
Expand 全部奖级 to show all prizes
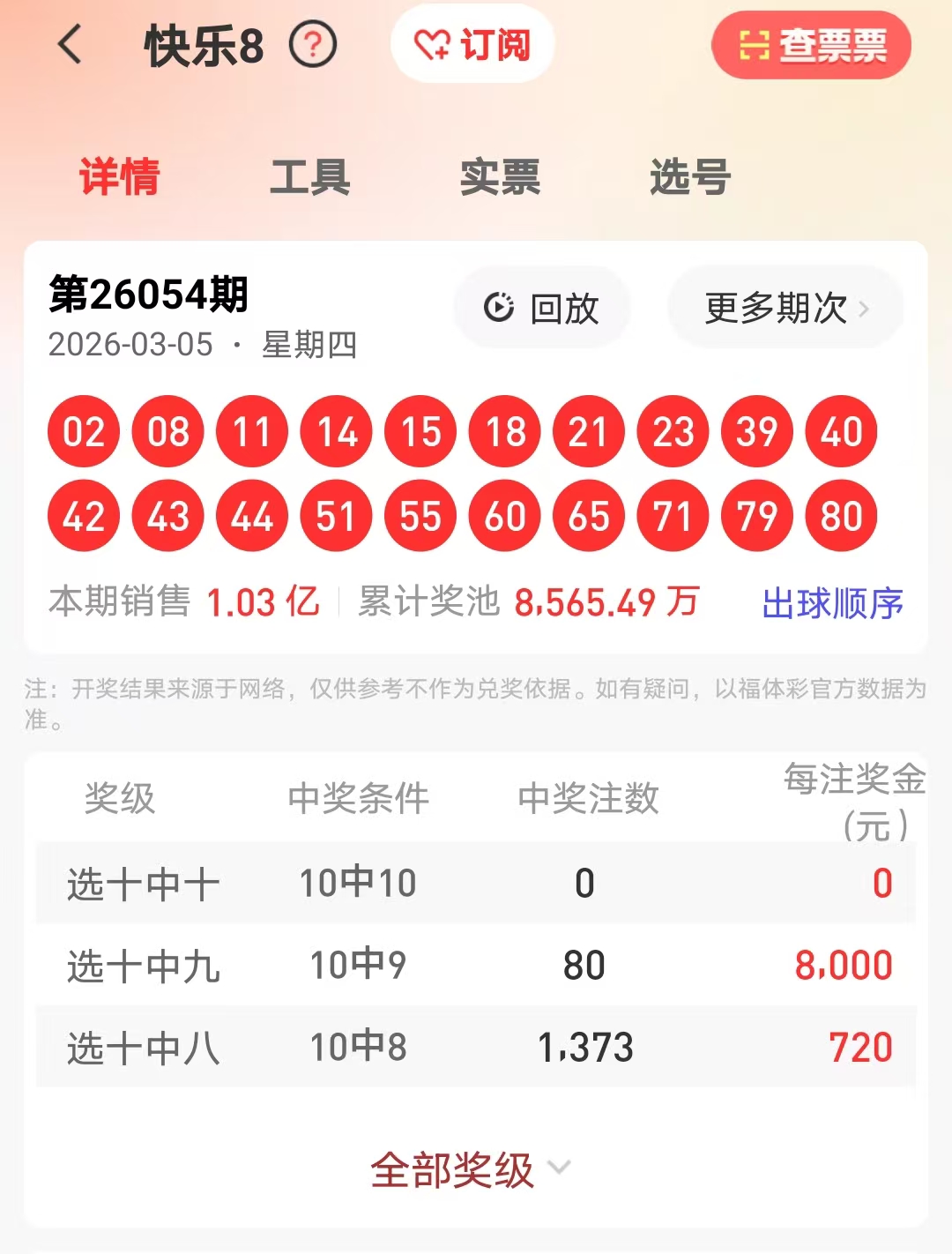471,1171
